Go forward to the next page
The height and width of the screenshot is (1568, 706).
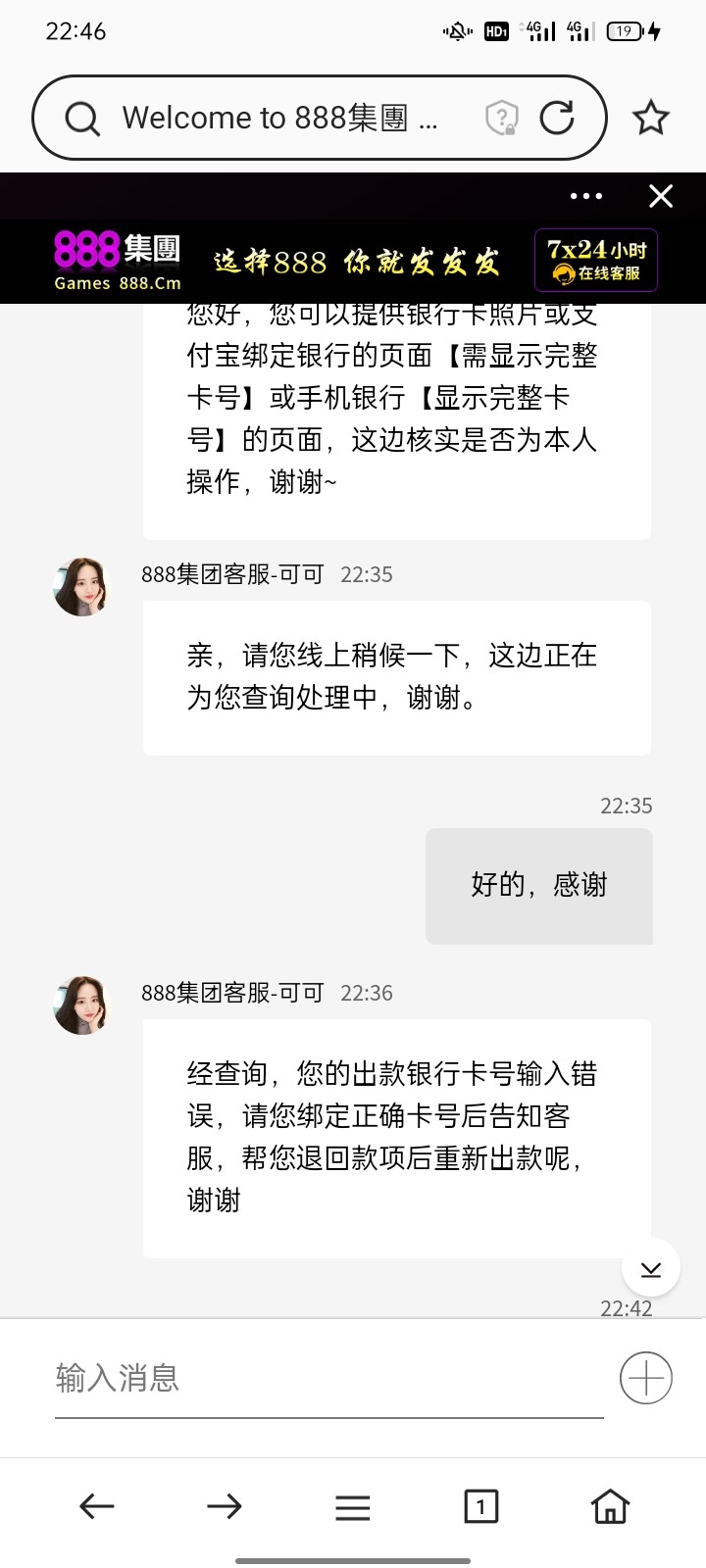(x=225, y=1506)
